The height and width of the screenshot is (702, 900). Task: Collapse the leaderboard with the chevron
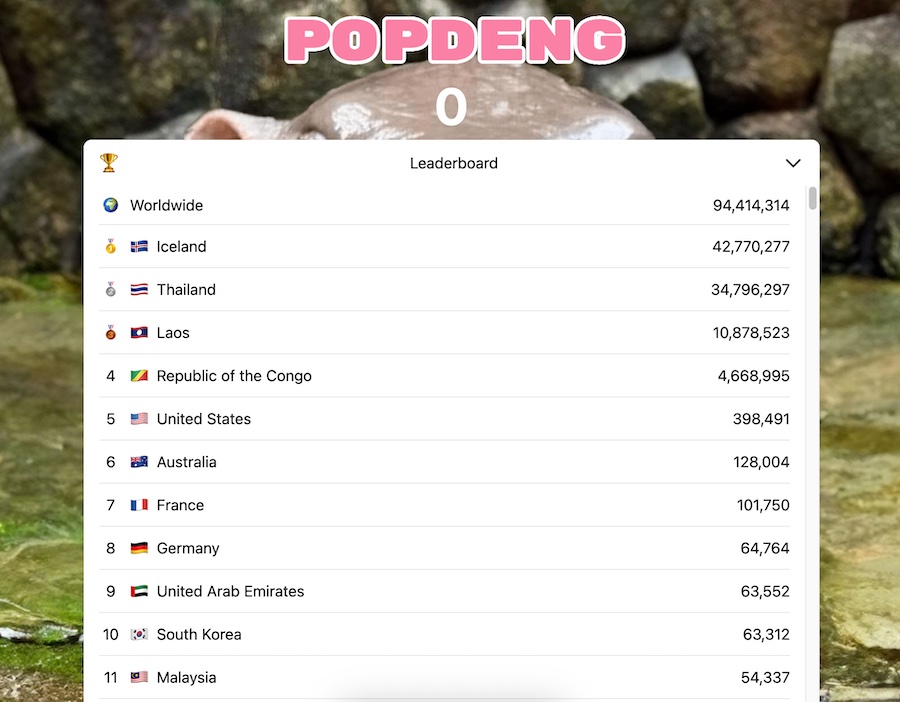[793, 163]
